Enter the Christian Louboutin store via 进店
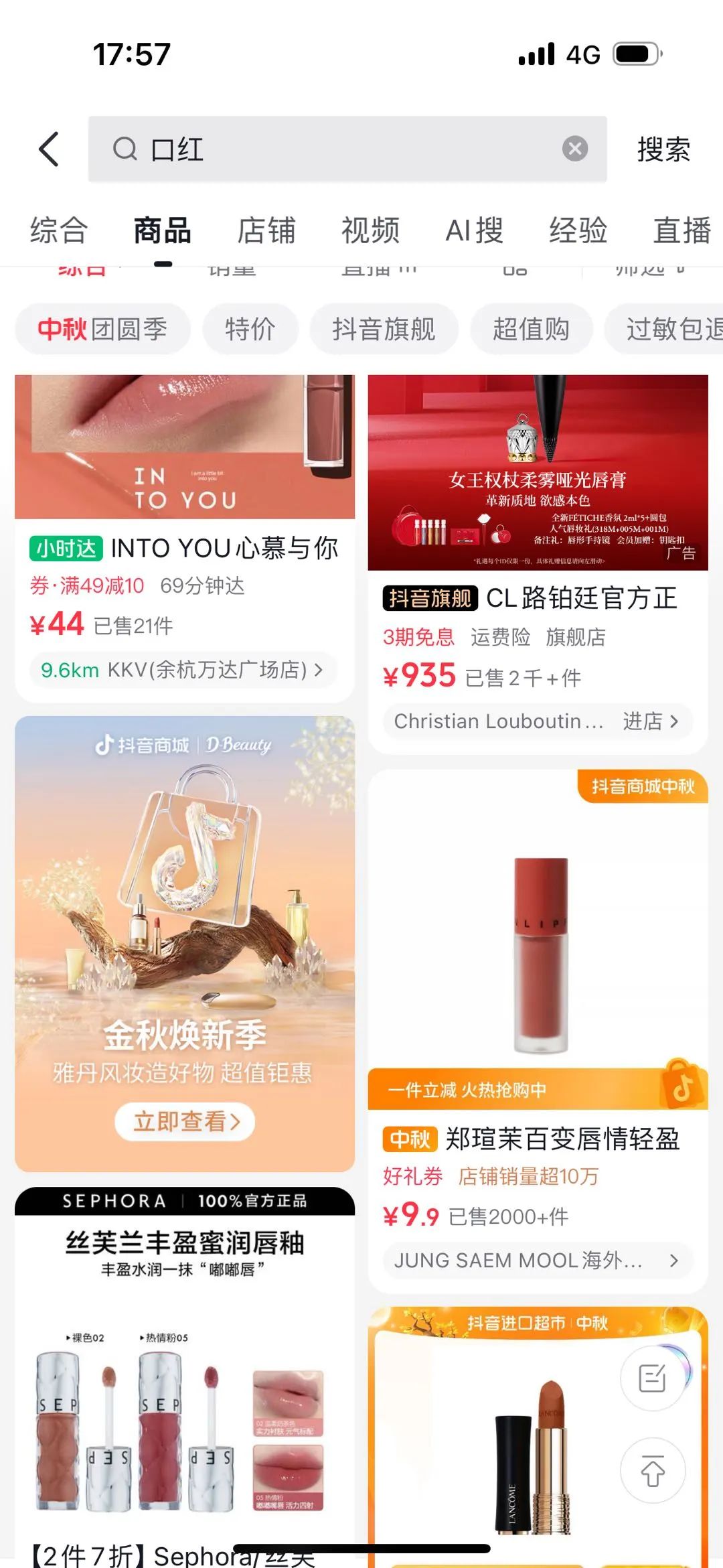The image size is (723, 1568). pos(649,721)
